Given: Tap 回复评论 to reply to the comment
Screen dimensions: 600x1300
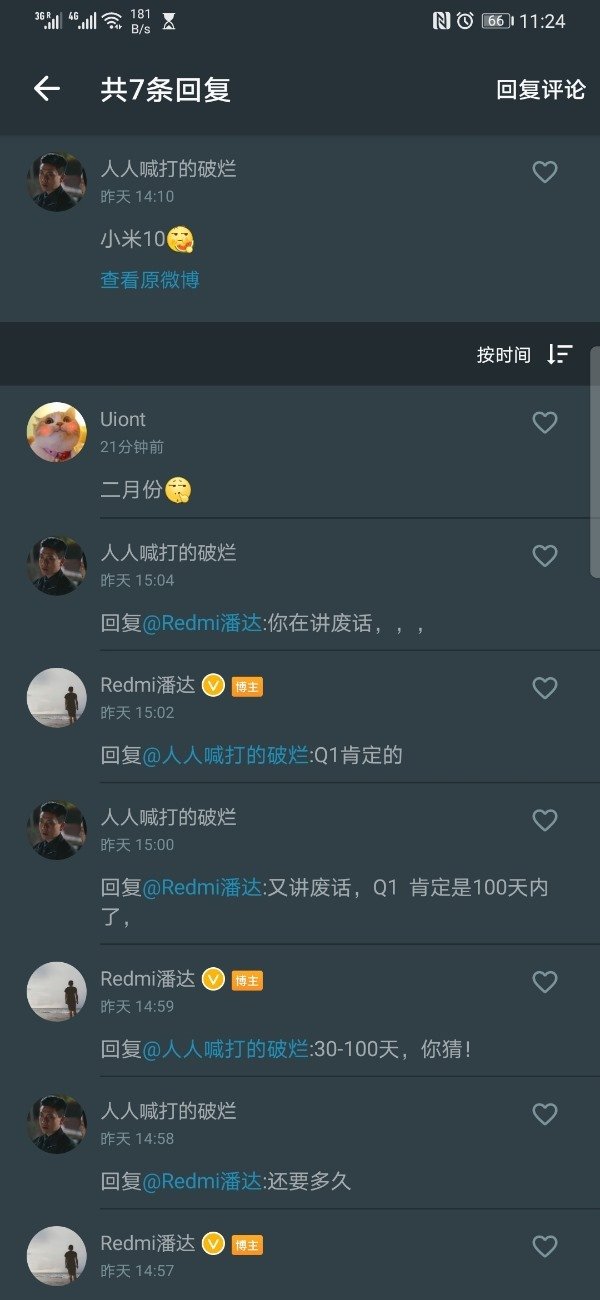Looking at the screenshot, I should click(540, 90).
